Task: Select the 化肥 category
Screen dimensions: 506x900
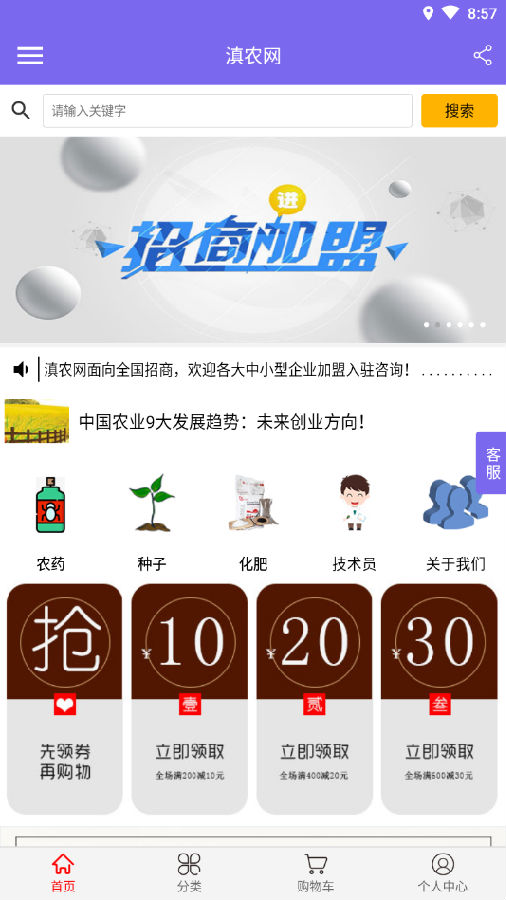Action: [253, 523]
